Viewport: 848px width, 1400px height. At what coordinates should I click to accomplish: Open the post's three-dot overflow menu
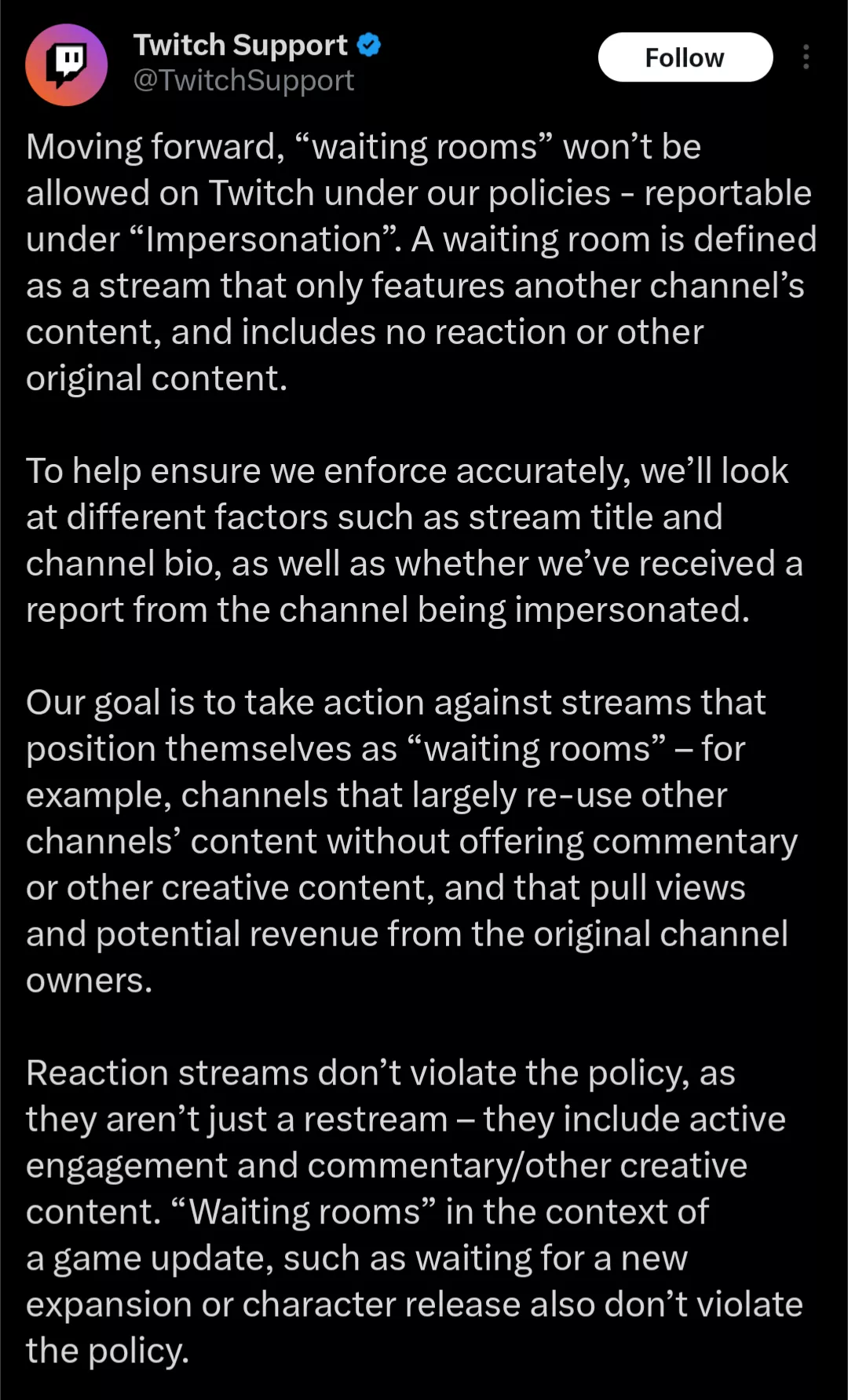806,57
